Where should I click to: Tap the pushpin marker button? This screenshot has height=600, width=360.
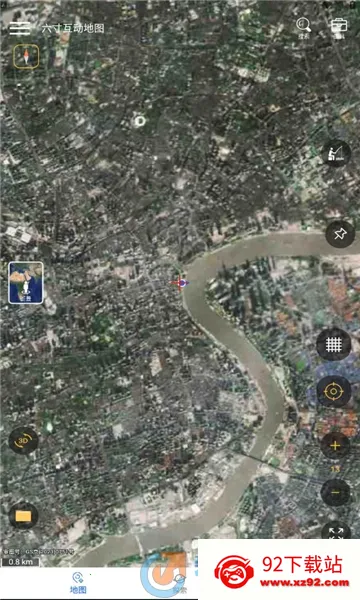coord(340,234)
